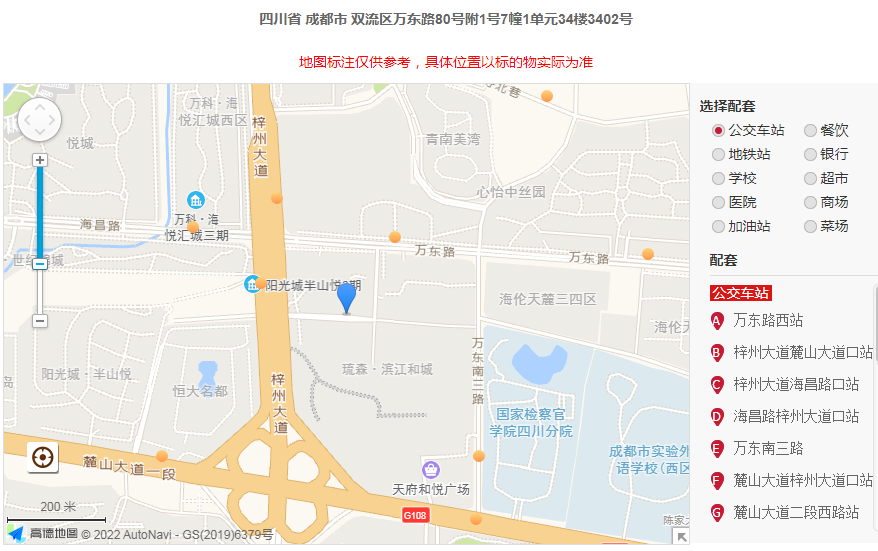878x551 pixels.
Task: Open the 万东路西站 bus stop result
Action: (767, 321)
